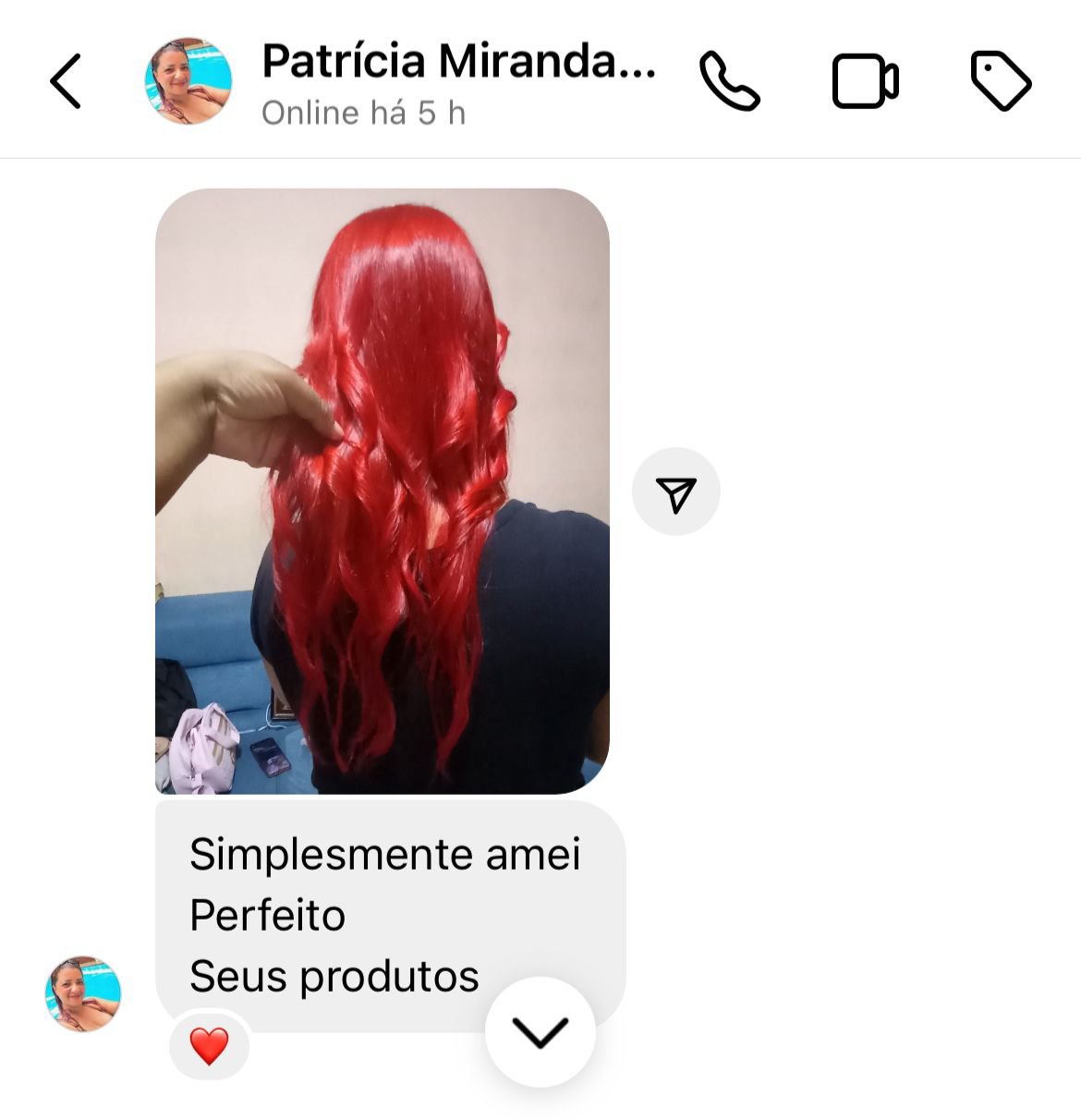Image resolution: width=1081 pixels, height=1120 pixels.
Task: Start a voice call with Patrícia
Action: coord(729,81)
